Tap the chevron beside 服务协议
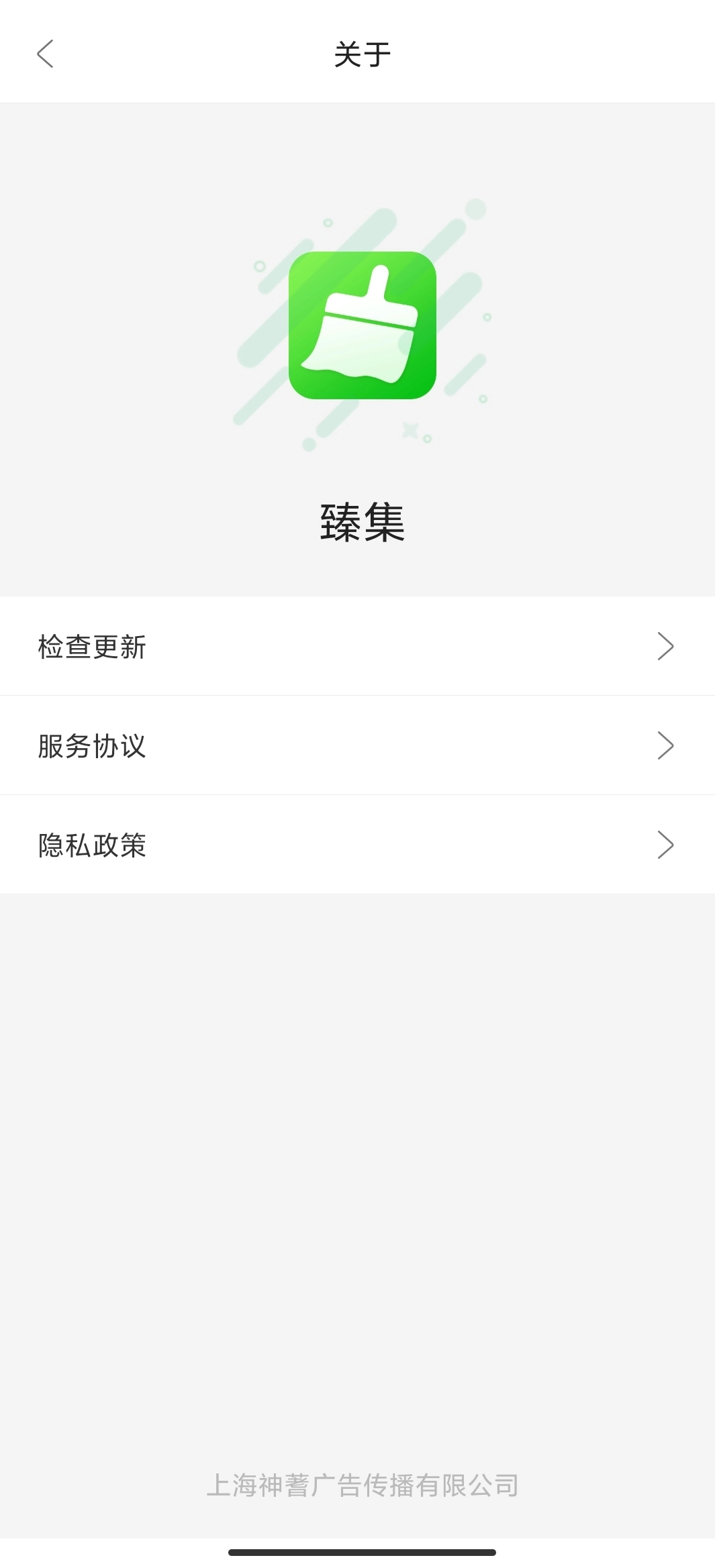This screenshot has height=1568, width=715. (x=665, y=745)
